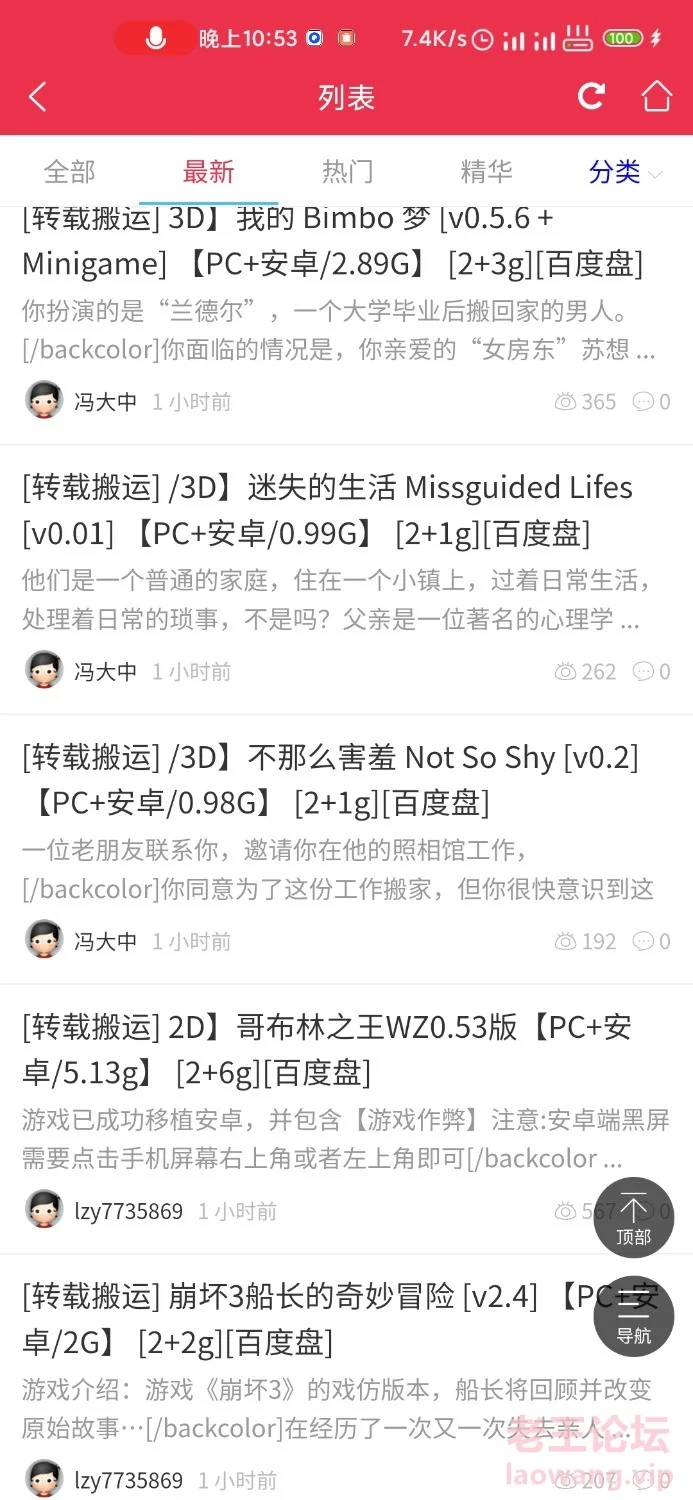Expand the 分类 dropdown

pyautogui.click(x=625, y=172)
